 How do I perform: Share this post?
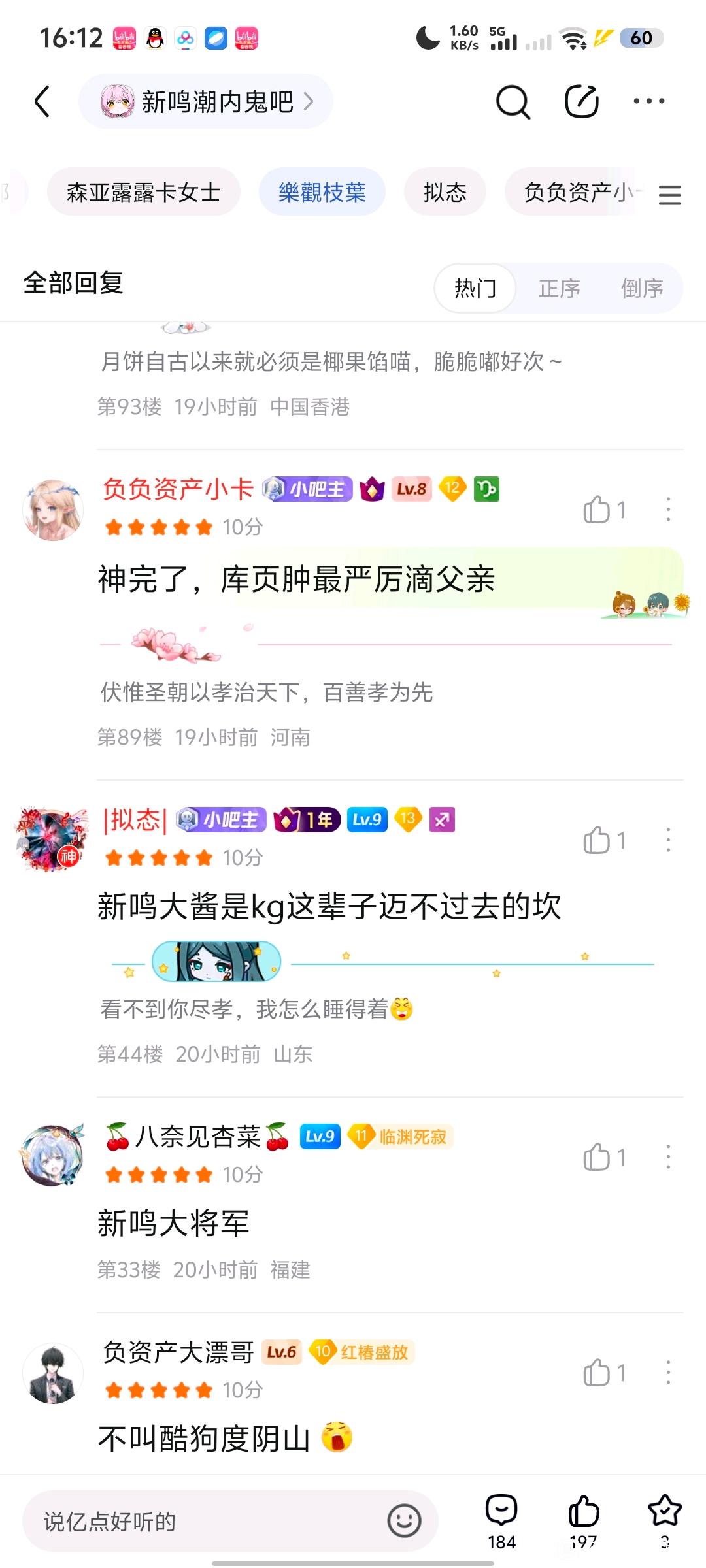[581, 102]
